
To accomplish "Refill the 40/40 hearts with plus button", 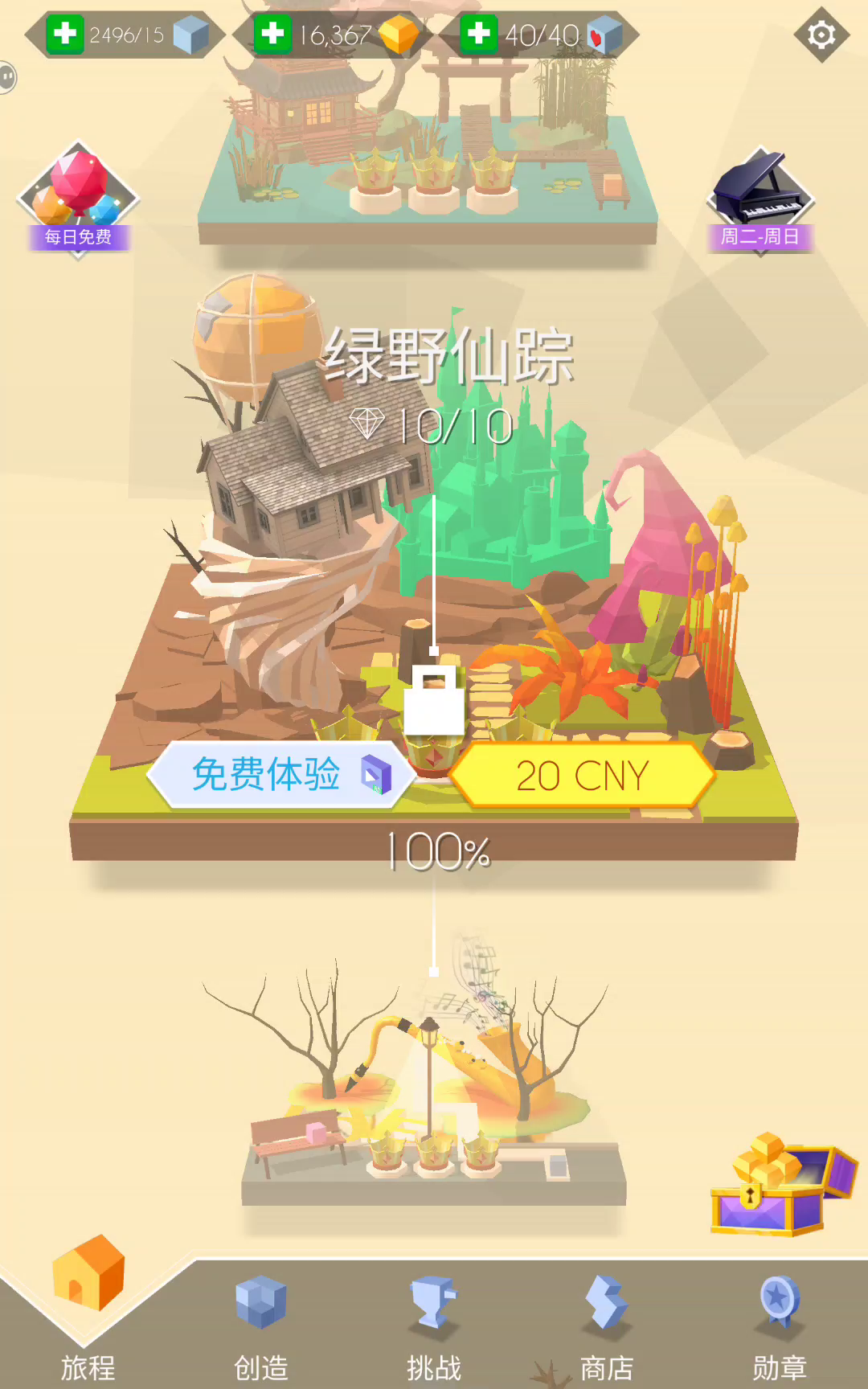I will 479,35.
